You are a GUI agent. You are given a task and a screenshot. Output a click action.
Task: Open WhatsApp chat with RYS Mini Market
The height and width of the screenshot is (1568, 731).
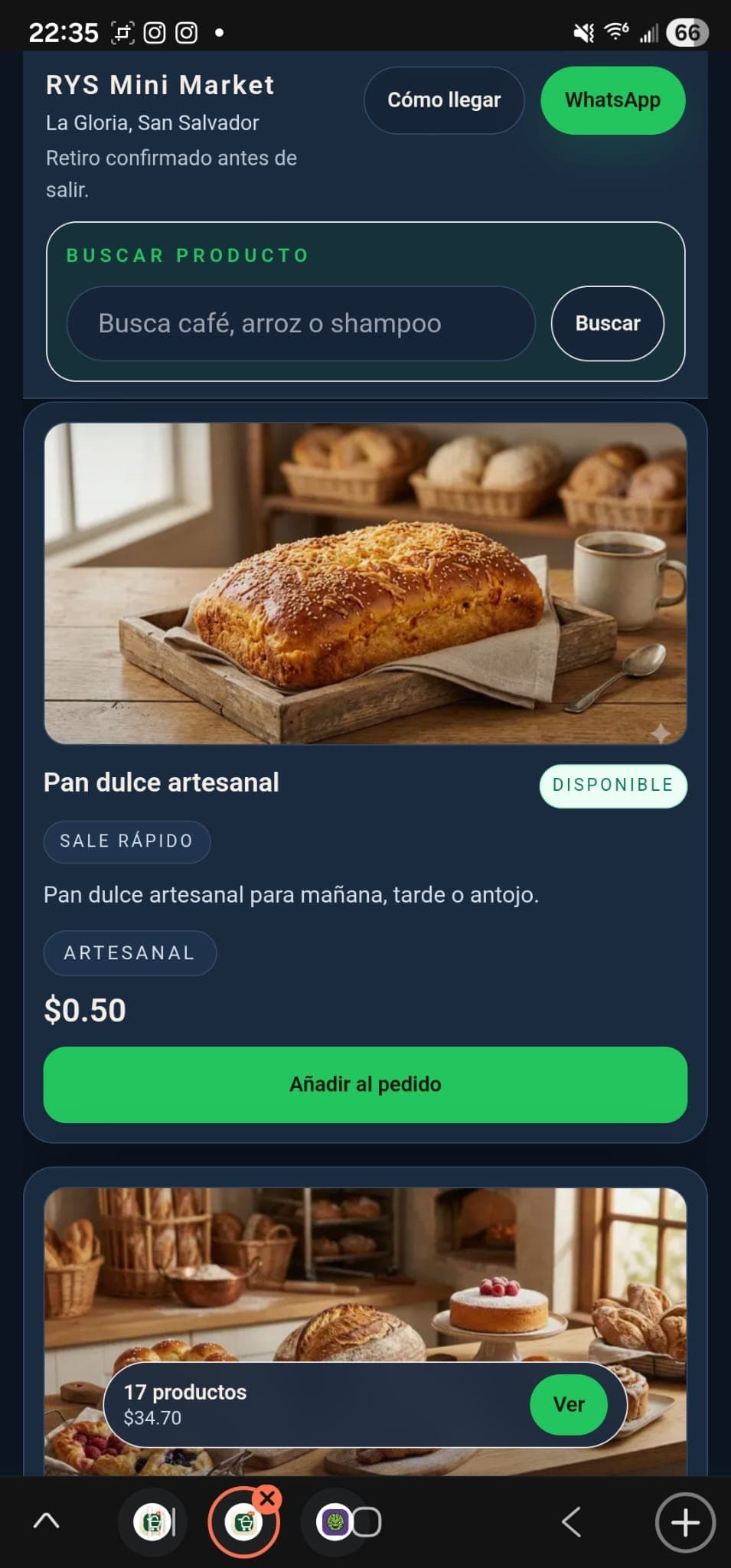tap(612, 100)
